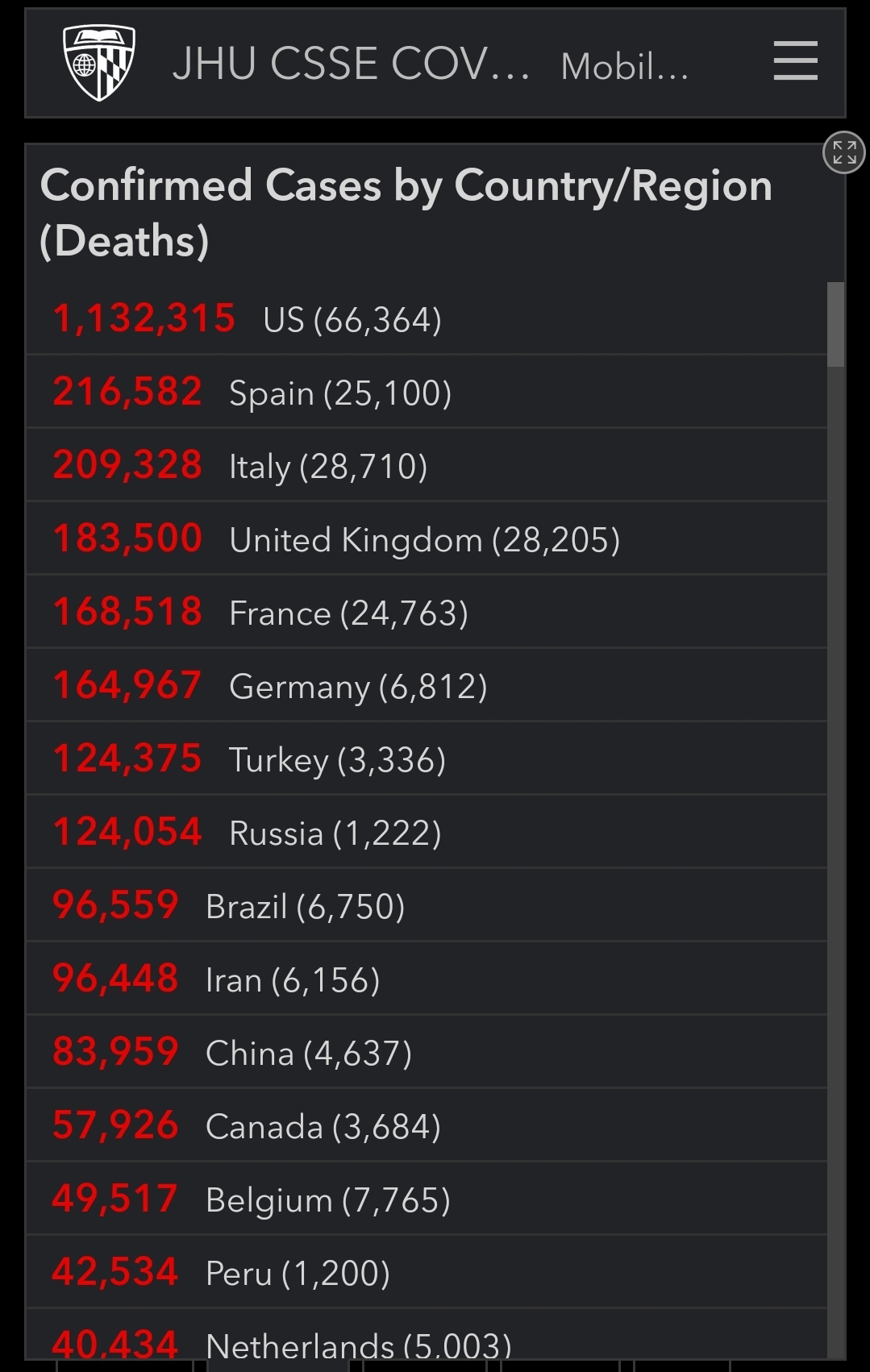Viewport: 870px width, 1372px height.
Task: Select the Canada row
Action: (x=427, y=1125)
